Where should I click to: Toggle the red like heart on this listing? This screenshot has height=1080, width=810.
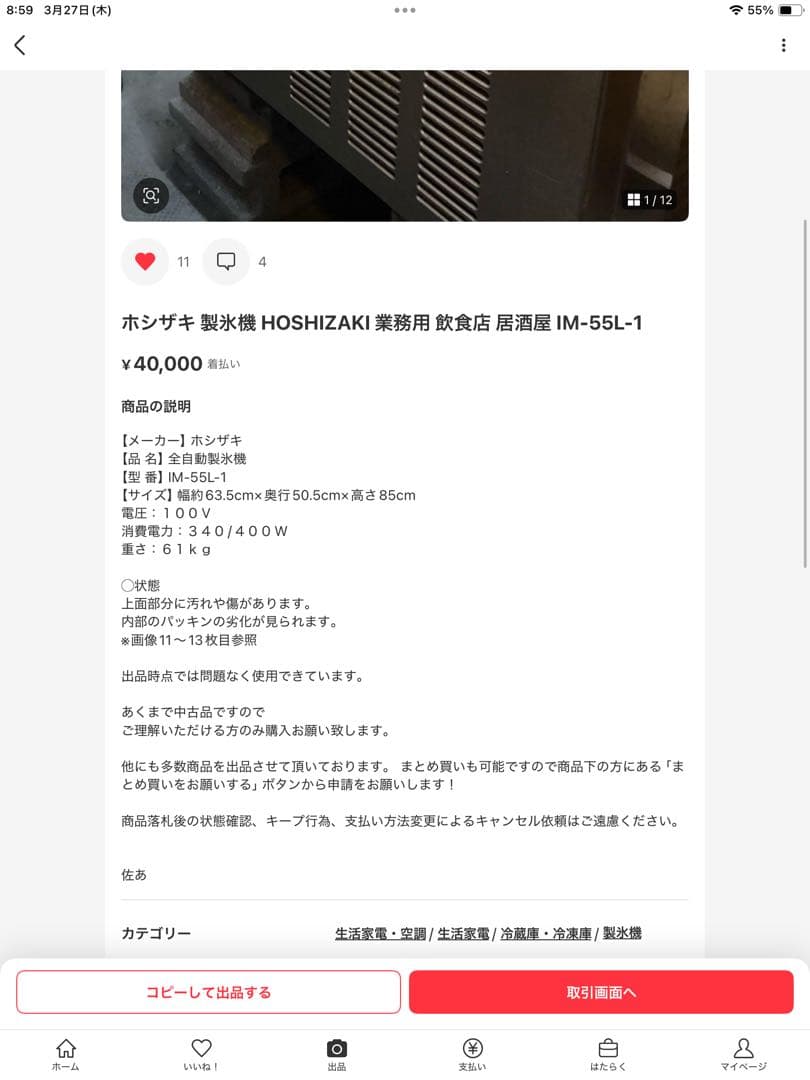[145, 261]
